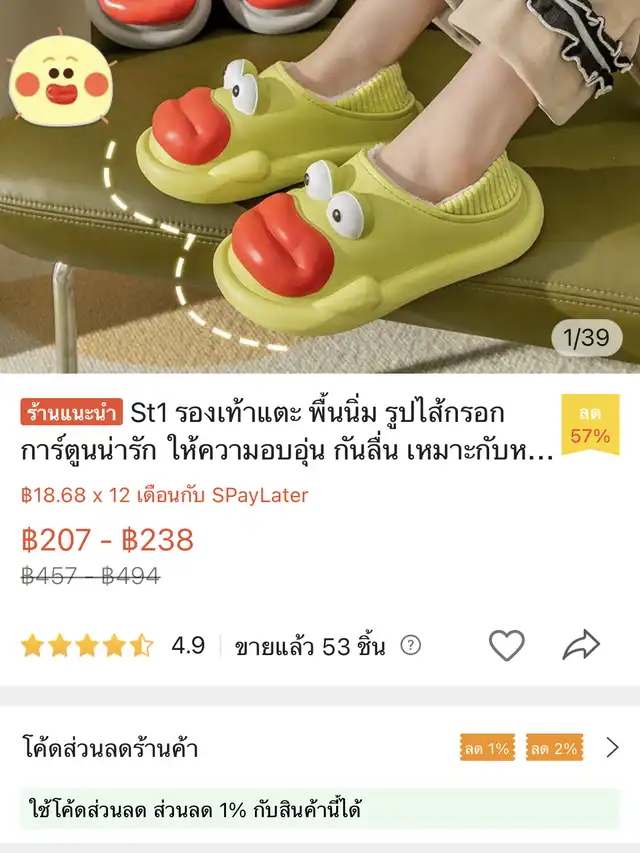
Task: Open the product photo in full view
Action: click(320, 186)
